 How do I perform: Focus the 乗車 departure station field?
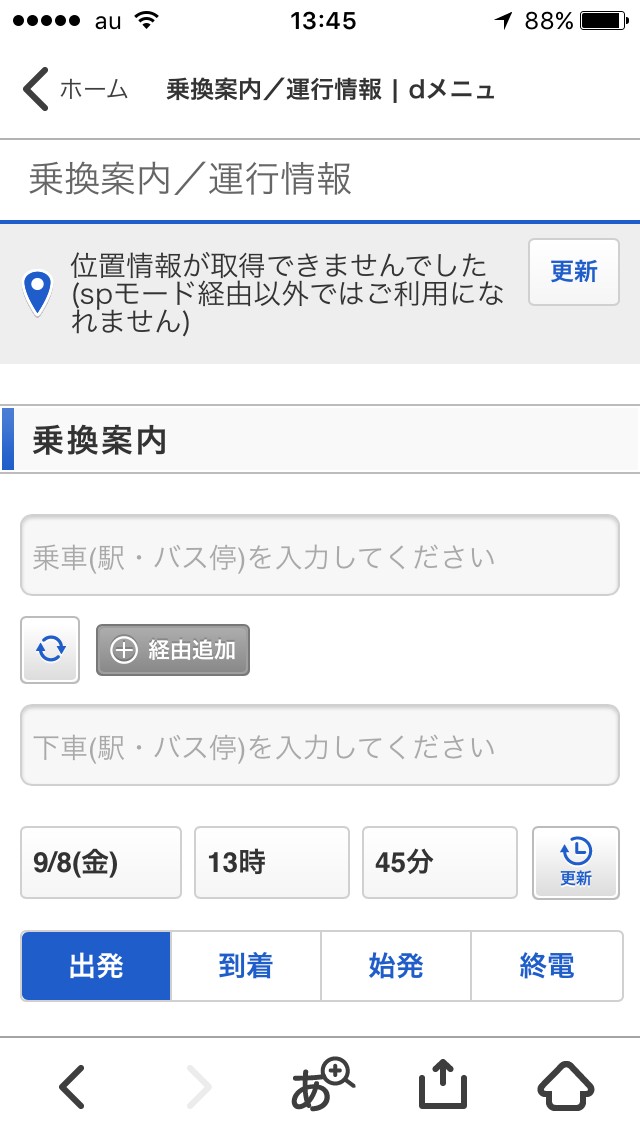coord(320,556)
